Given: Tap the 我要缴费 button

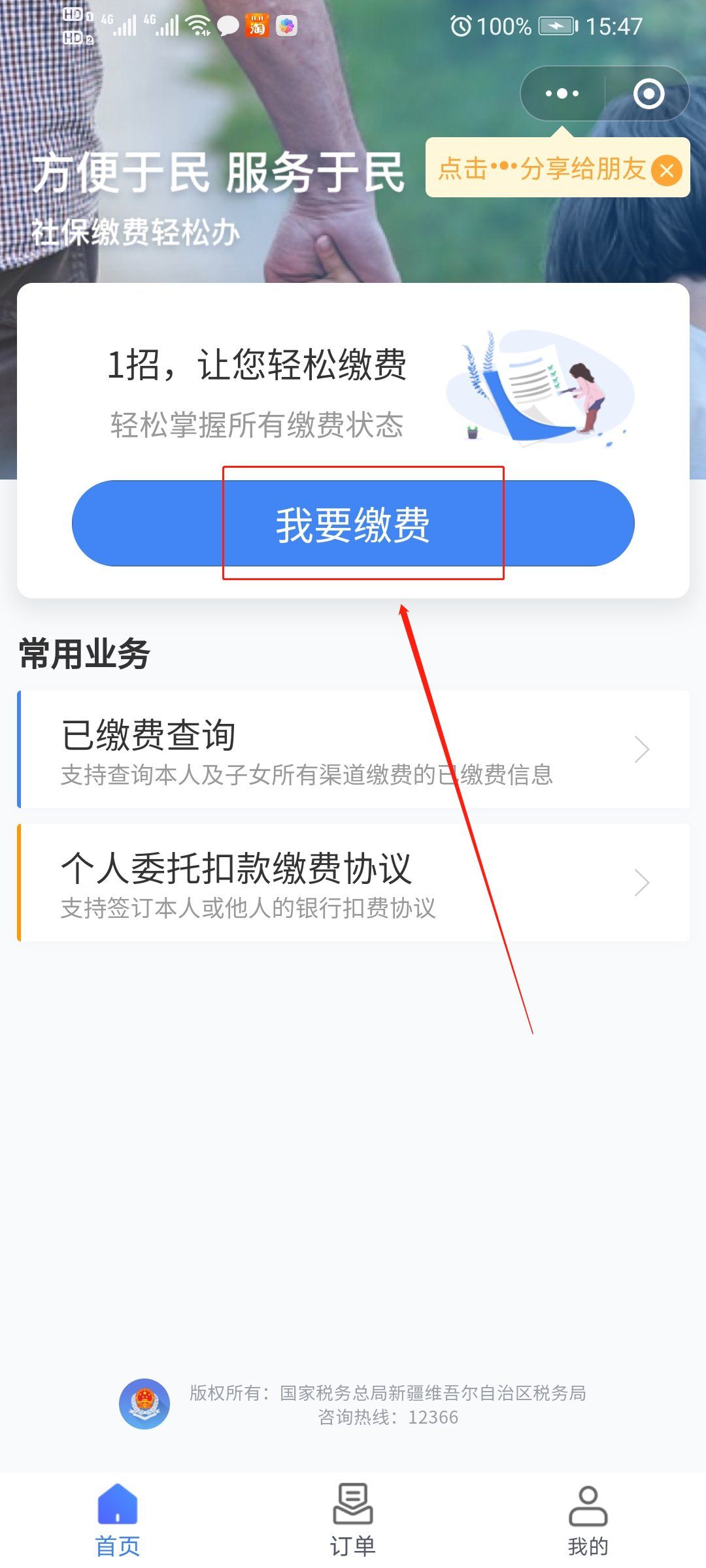Looking at the screenshot, I should click(353, 524).
